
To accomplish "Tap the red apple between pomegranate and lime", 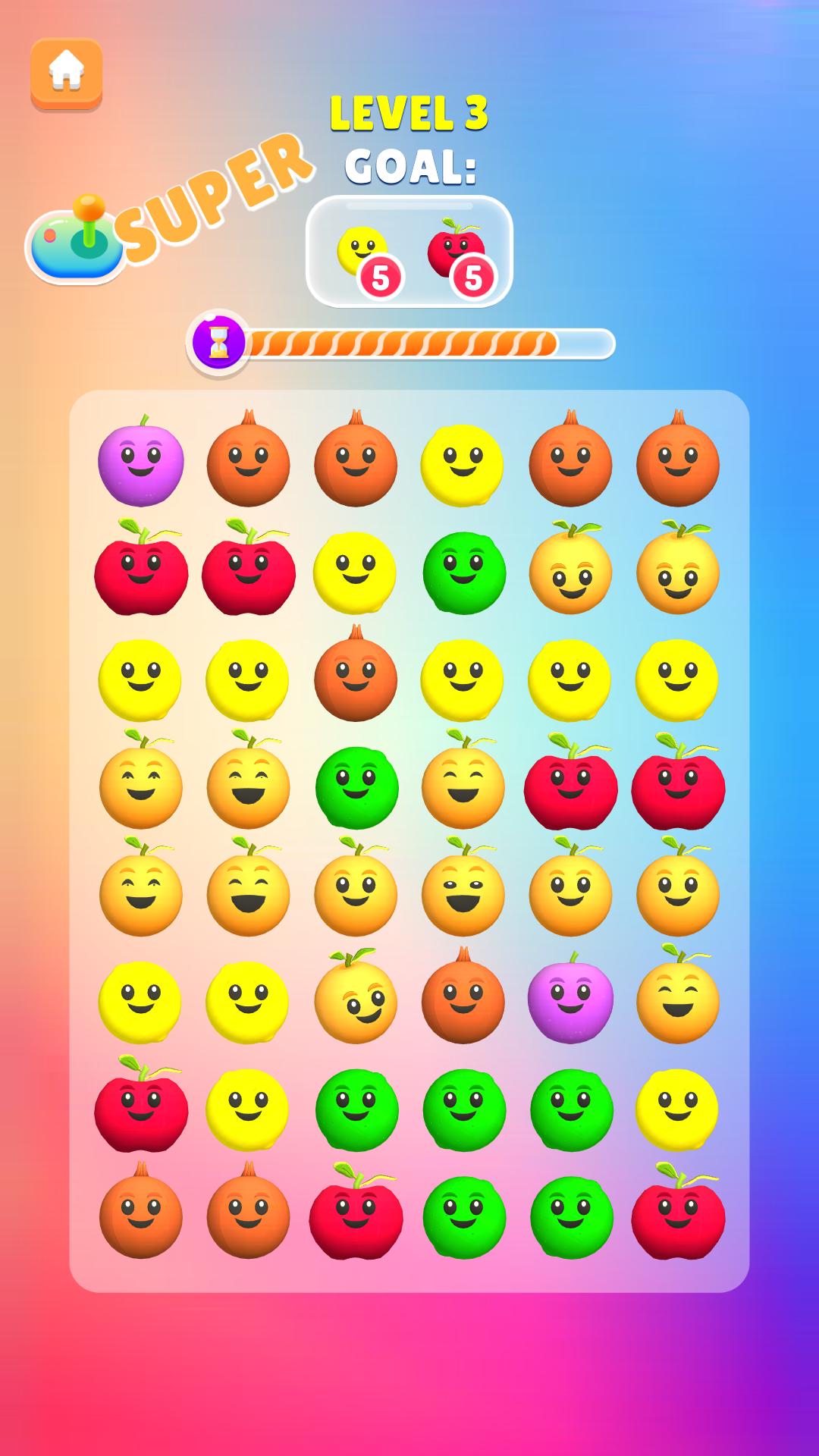I will [356, 1211].
